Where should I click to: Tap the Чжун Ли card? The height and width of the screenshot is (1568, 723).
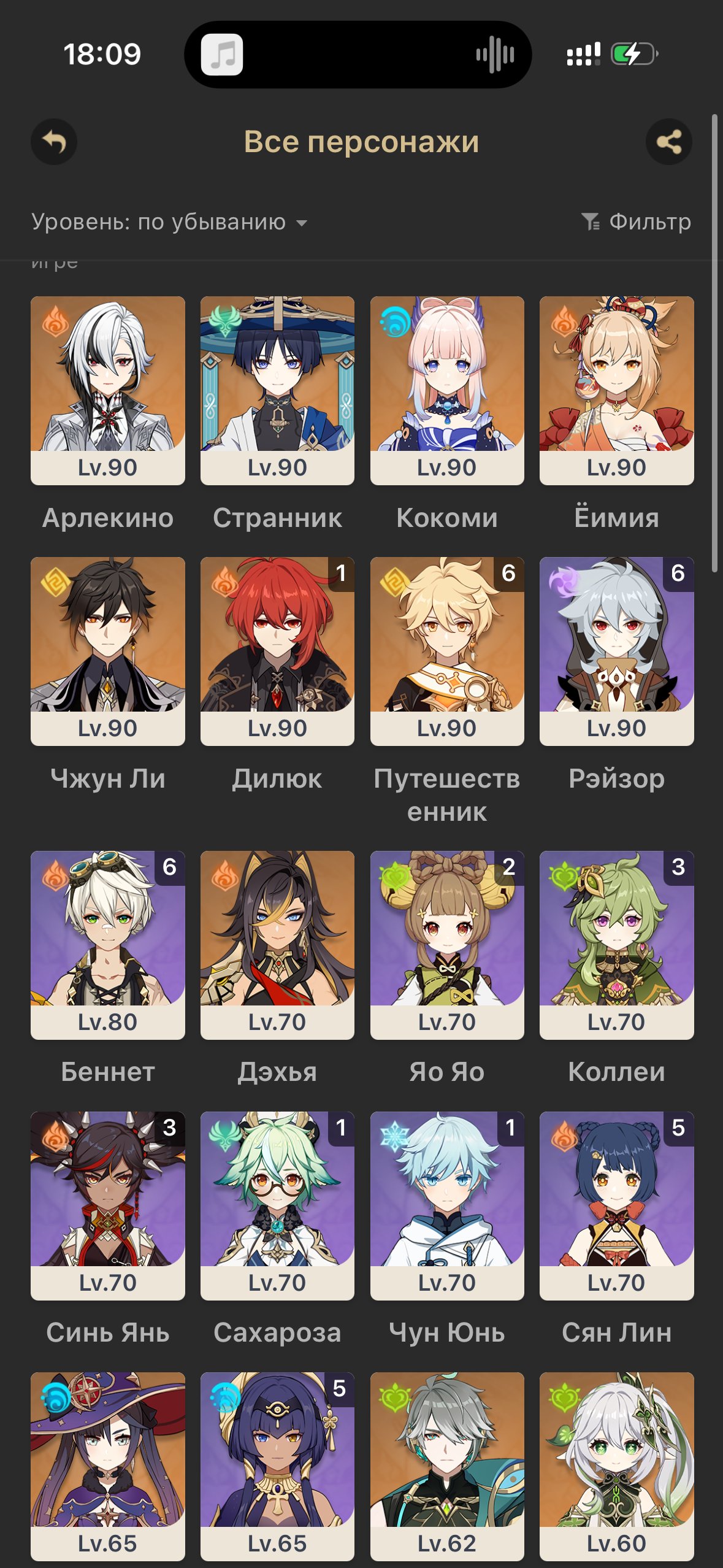click(x=108, y=650)
